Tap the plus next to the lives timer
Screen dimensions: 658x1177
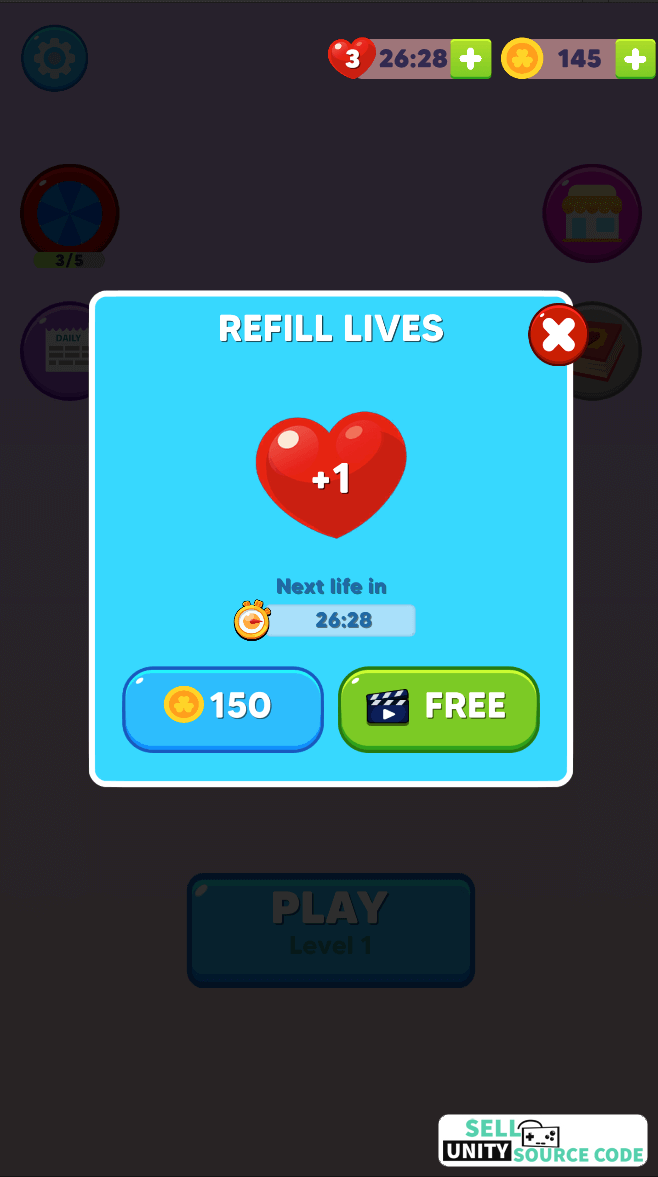point(470,59)
